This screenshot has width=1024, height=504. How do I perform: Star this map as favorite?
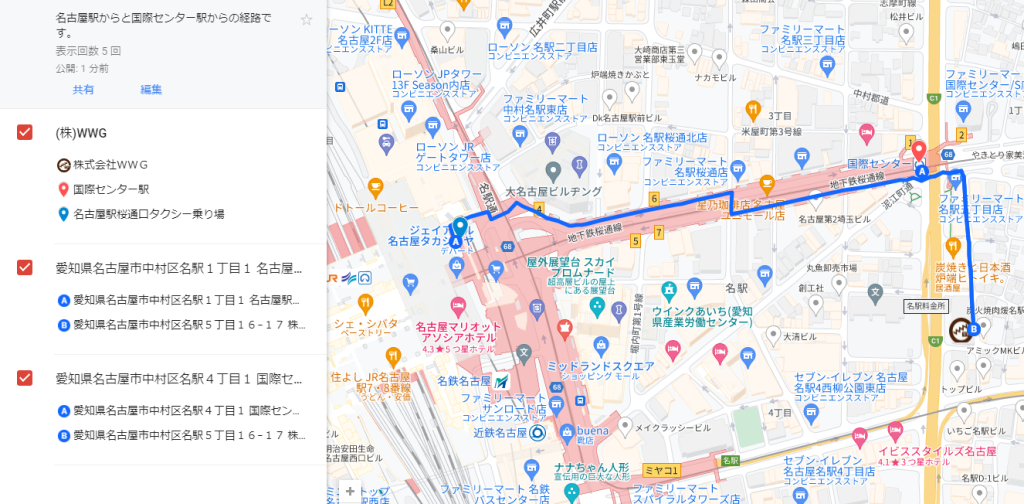tap(307, 20)
